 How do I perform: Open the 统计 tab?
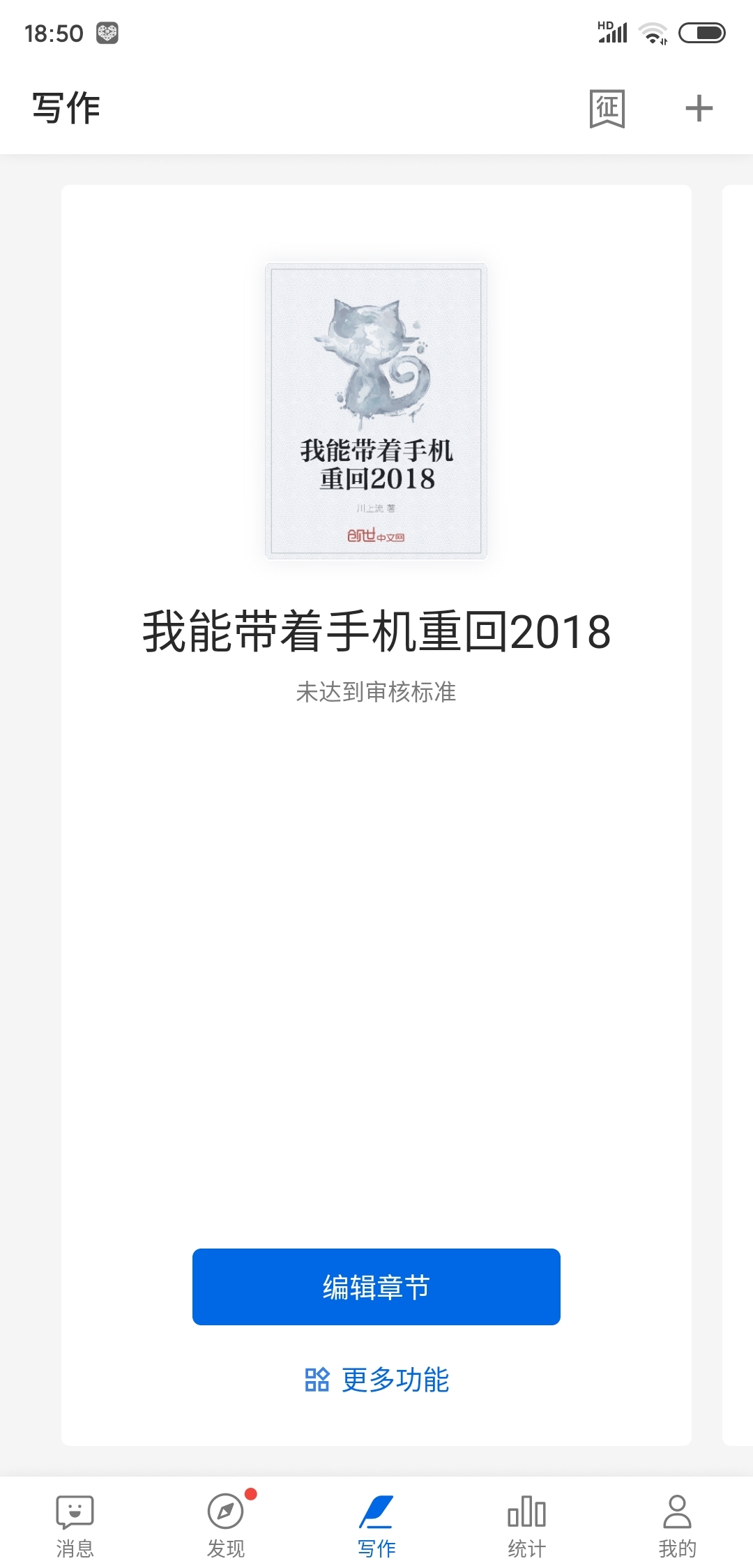pos(527,1526)
